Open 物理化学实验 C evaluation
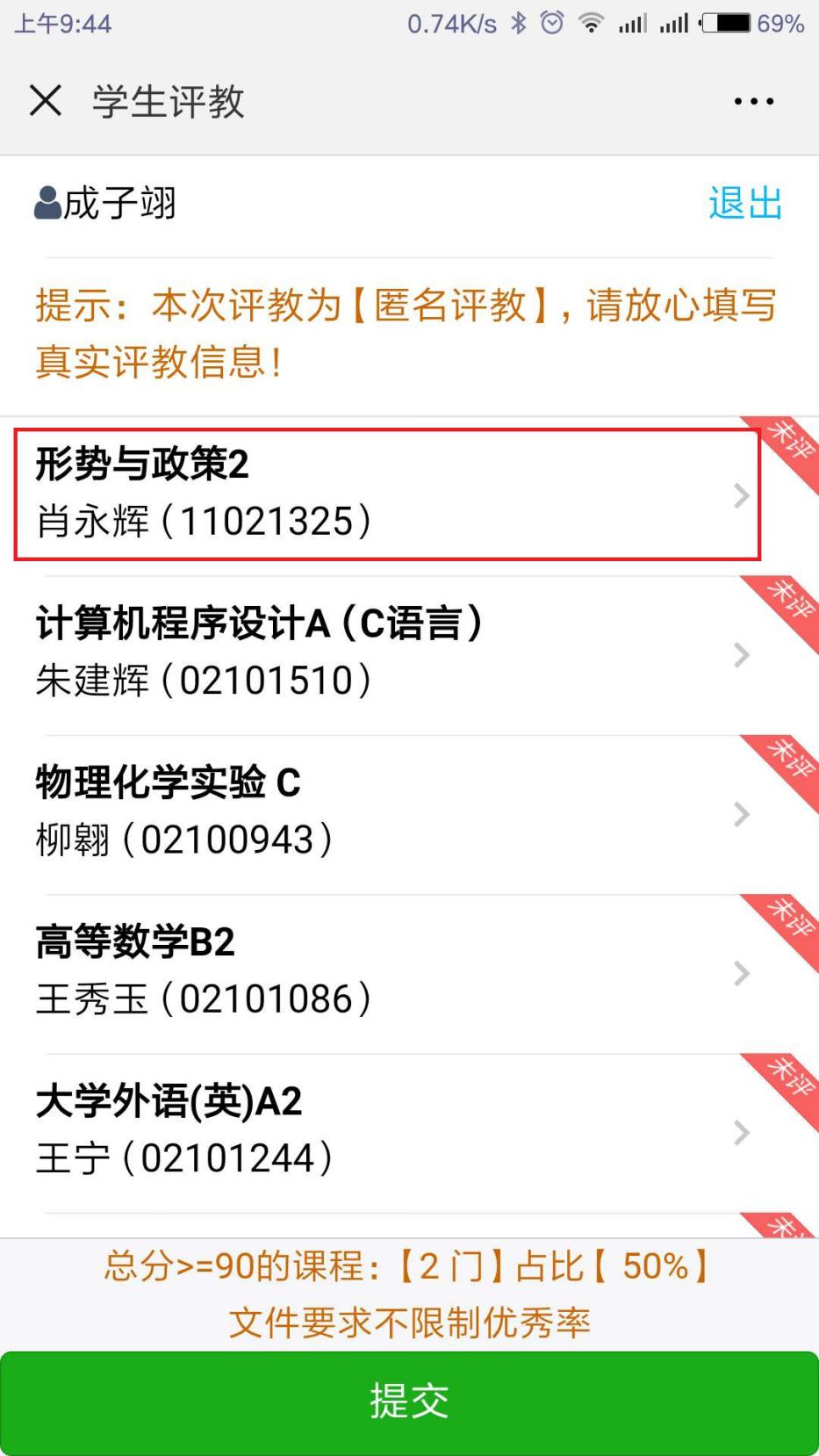This screenshot has height=1456, width=819. [x=387, y=814]
